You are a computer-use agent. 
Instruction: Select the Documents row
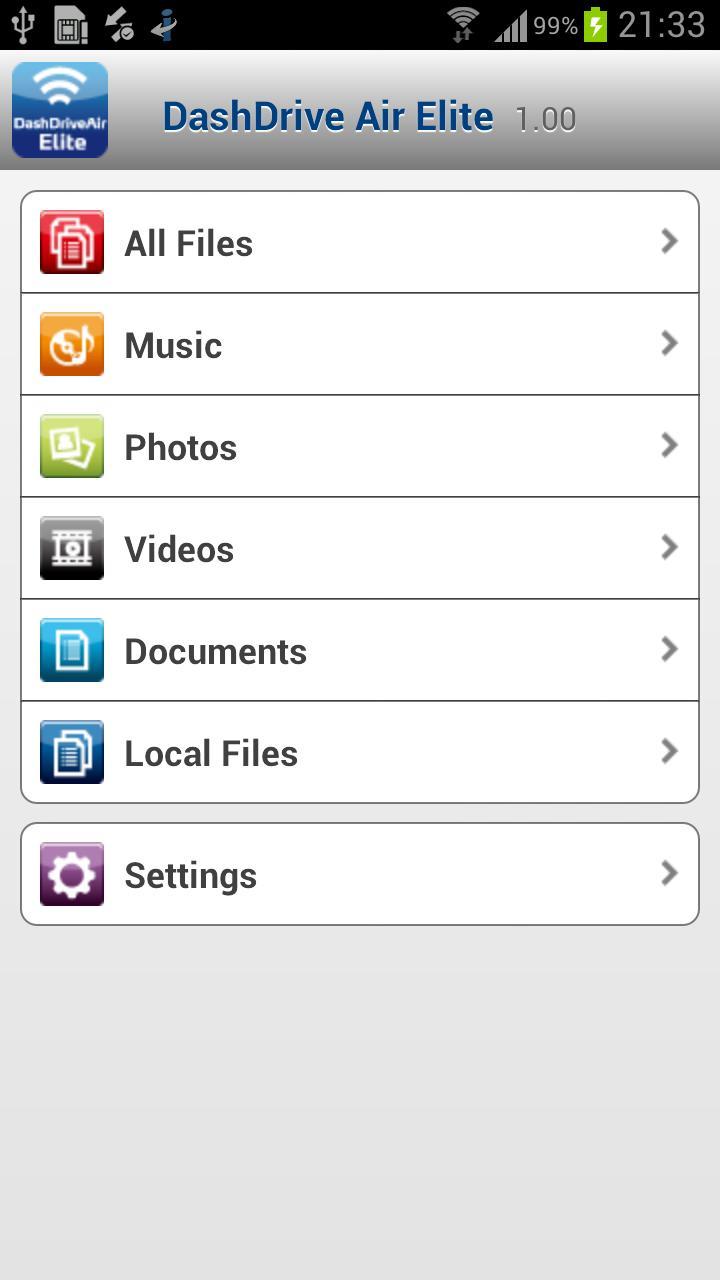click(360, 651)
